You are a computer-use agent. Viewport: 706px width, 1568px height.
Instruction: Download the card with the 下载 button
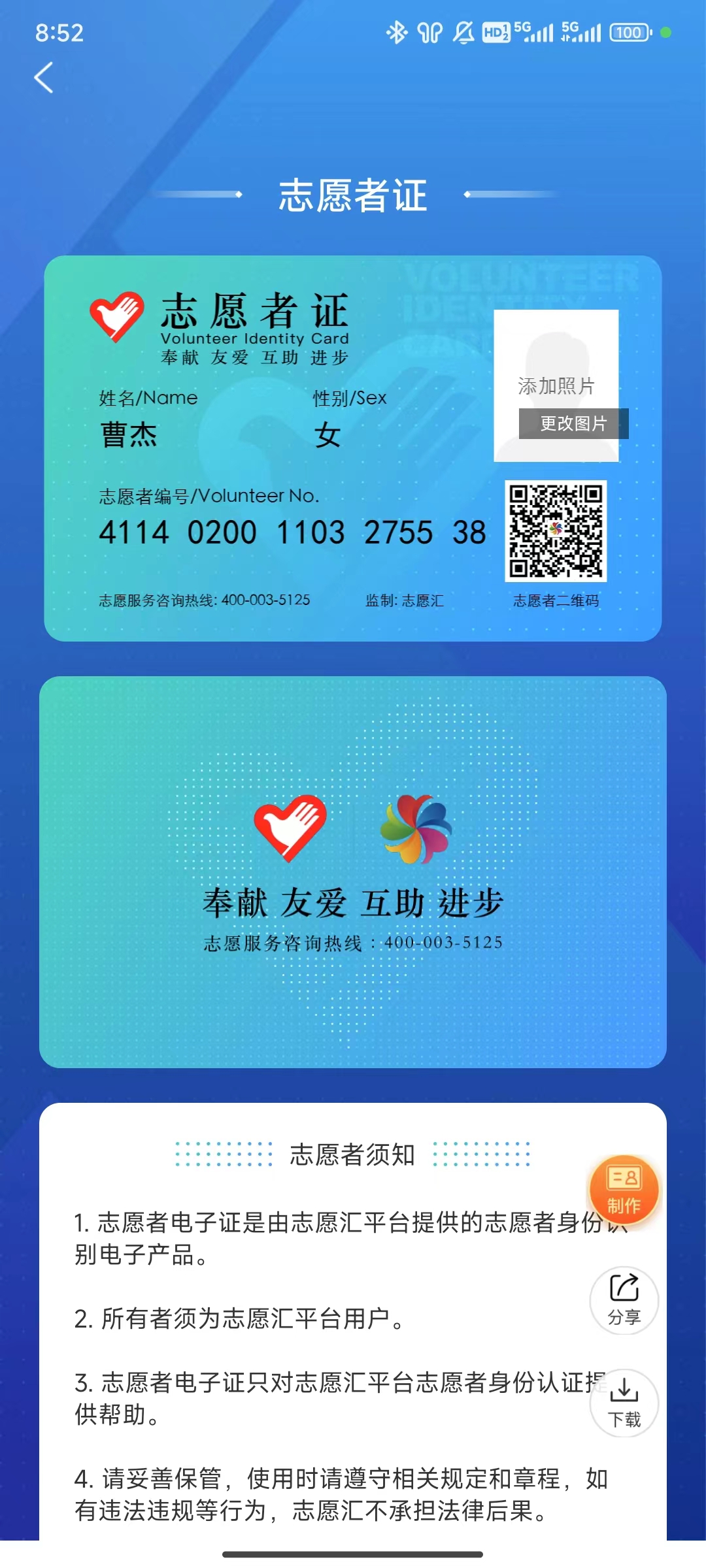[624, 1402]
